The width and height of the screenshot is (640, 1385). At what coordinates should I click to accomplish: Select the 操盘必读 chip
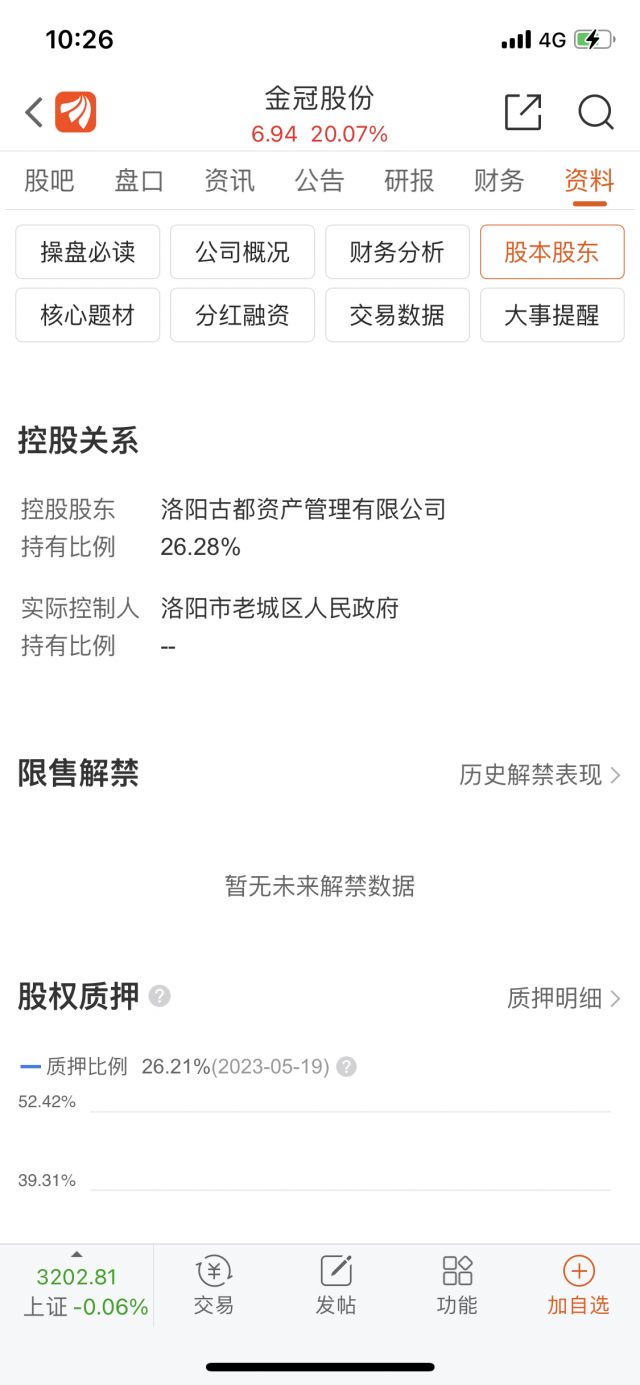tap(87, 252)
